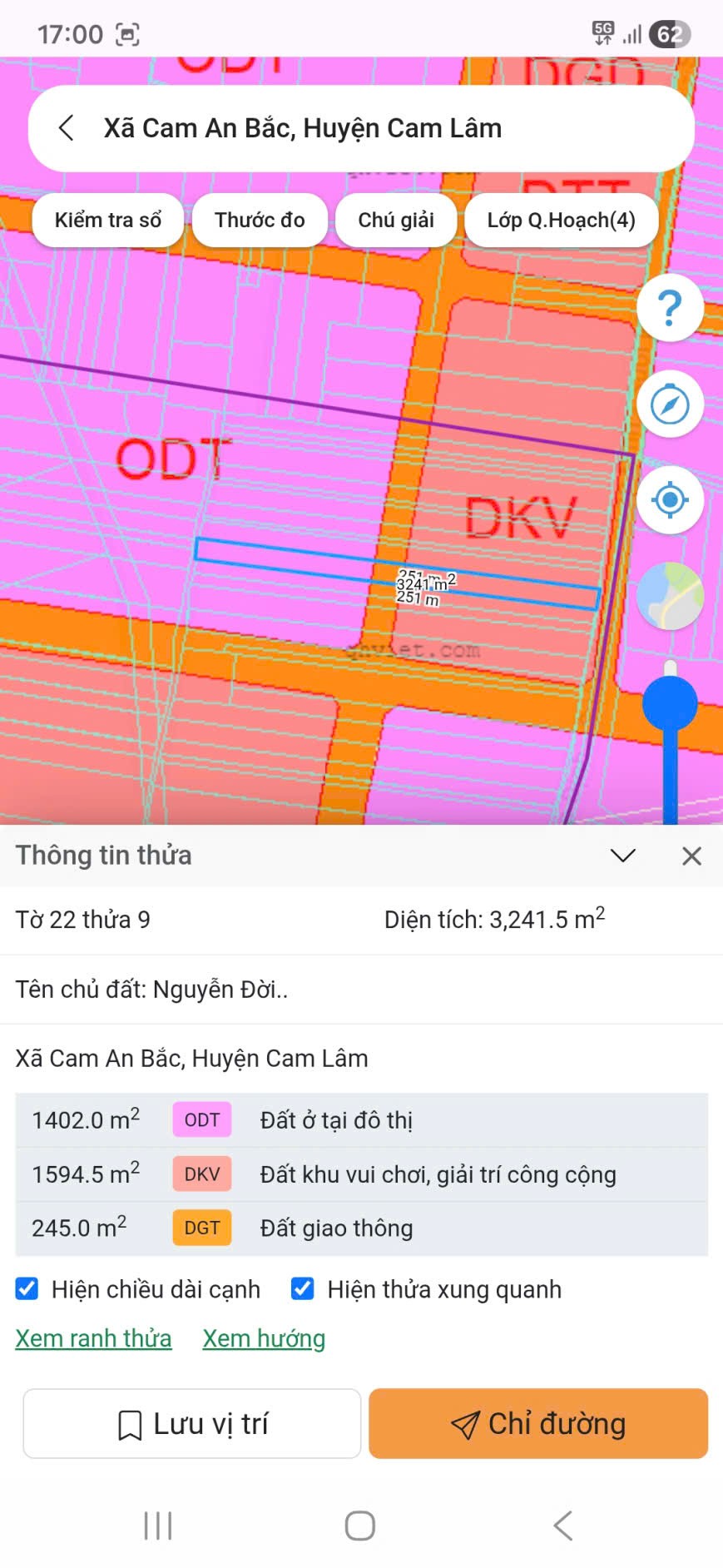
Task: Open the Lớp Q.Hoạch(4) layer selector
Action: (561, 220)
